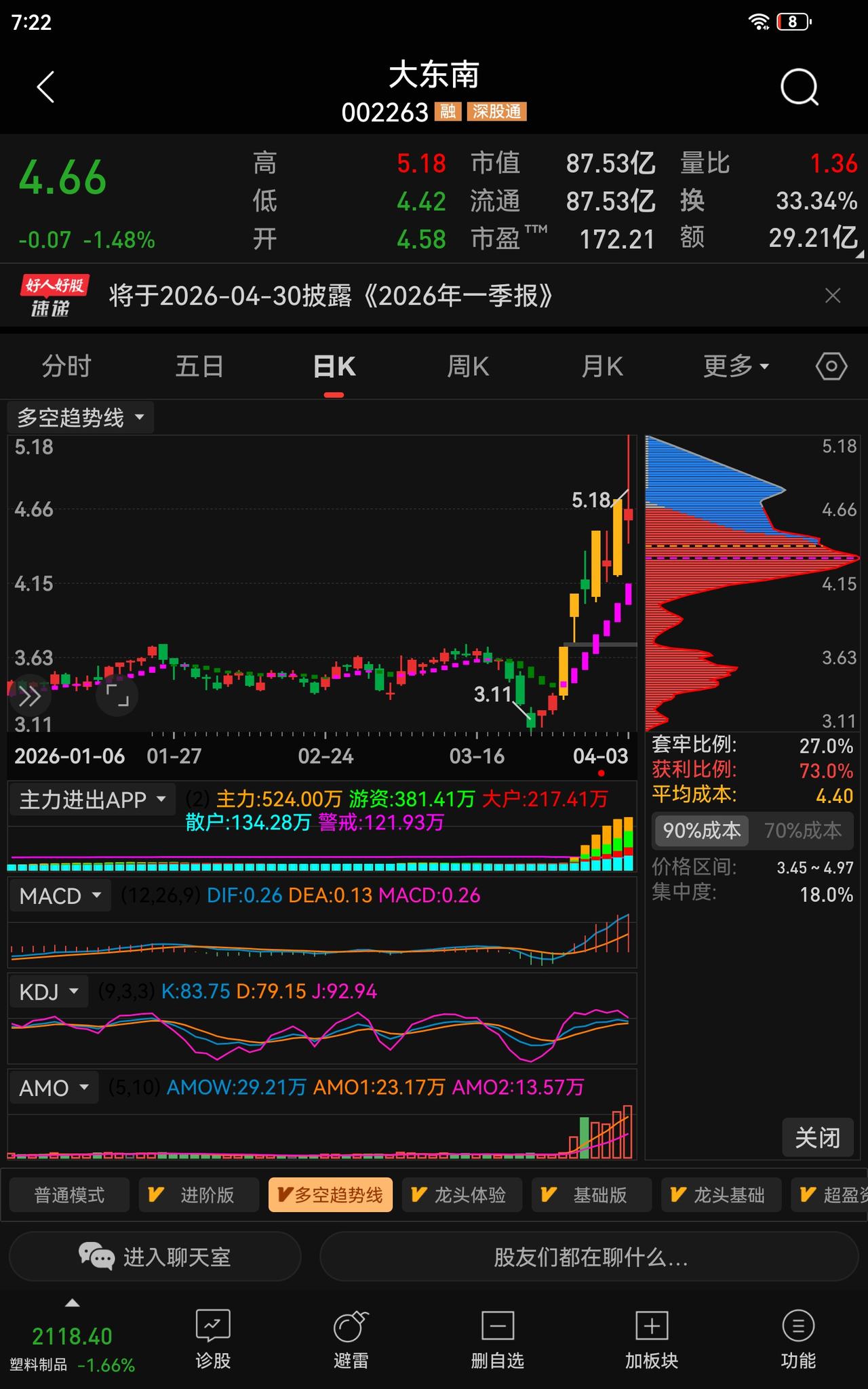Screen dimensions: 868x1389
Task: Open the MACD indicator selector
Action: 60,895
